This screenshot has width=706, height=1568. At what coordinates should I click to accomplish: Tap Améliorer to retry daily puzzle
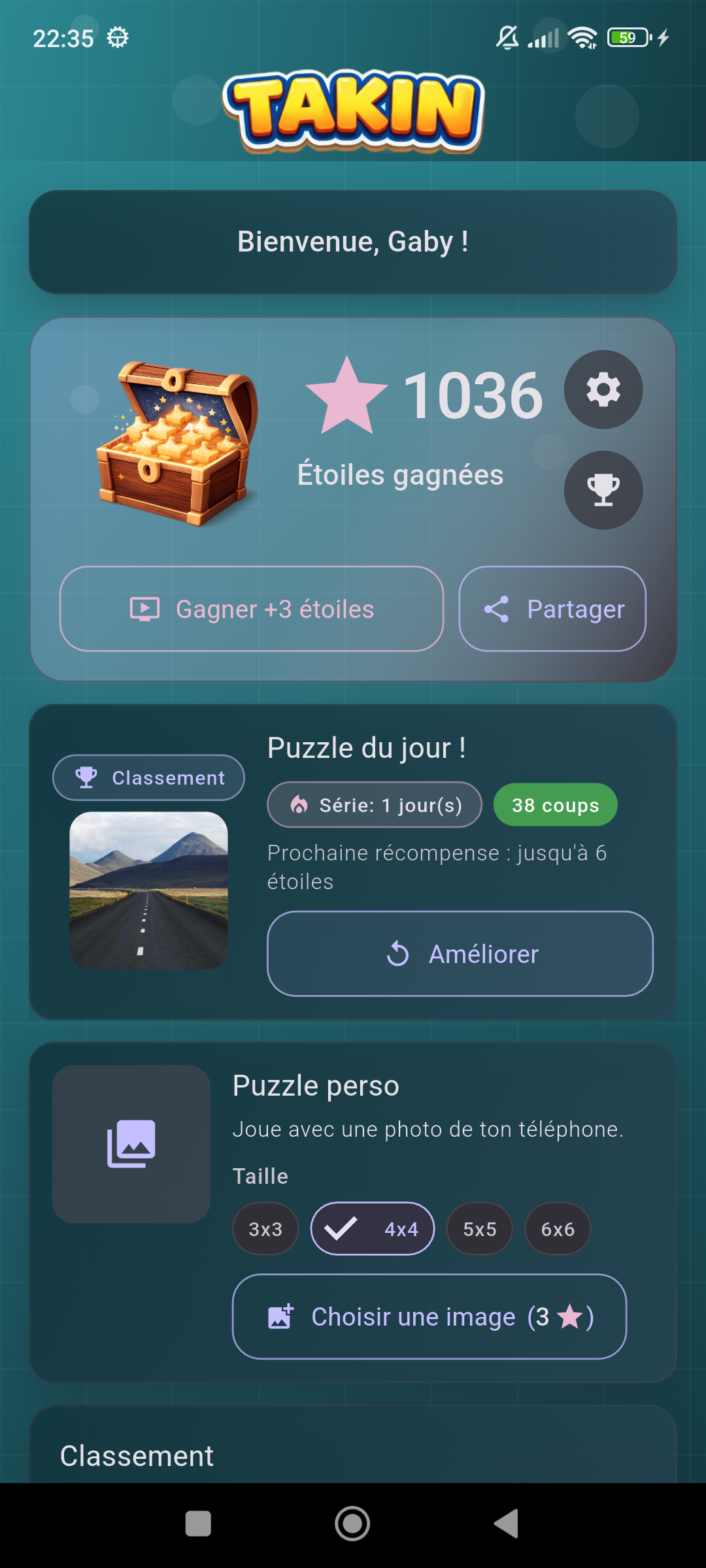click(x=460, y=954)
